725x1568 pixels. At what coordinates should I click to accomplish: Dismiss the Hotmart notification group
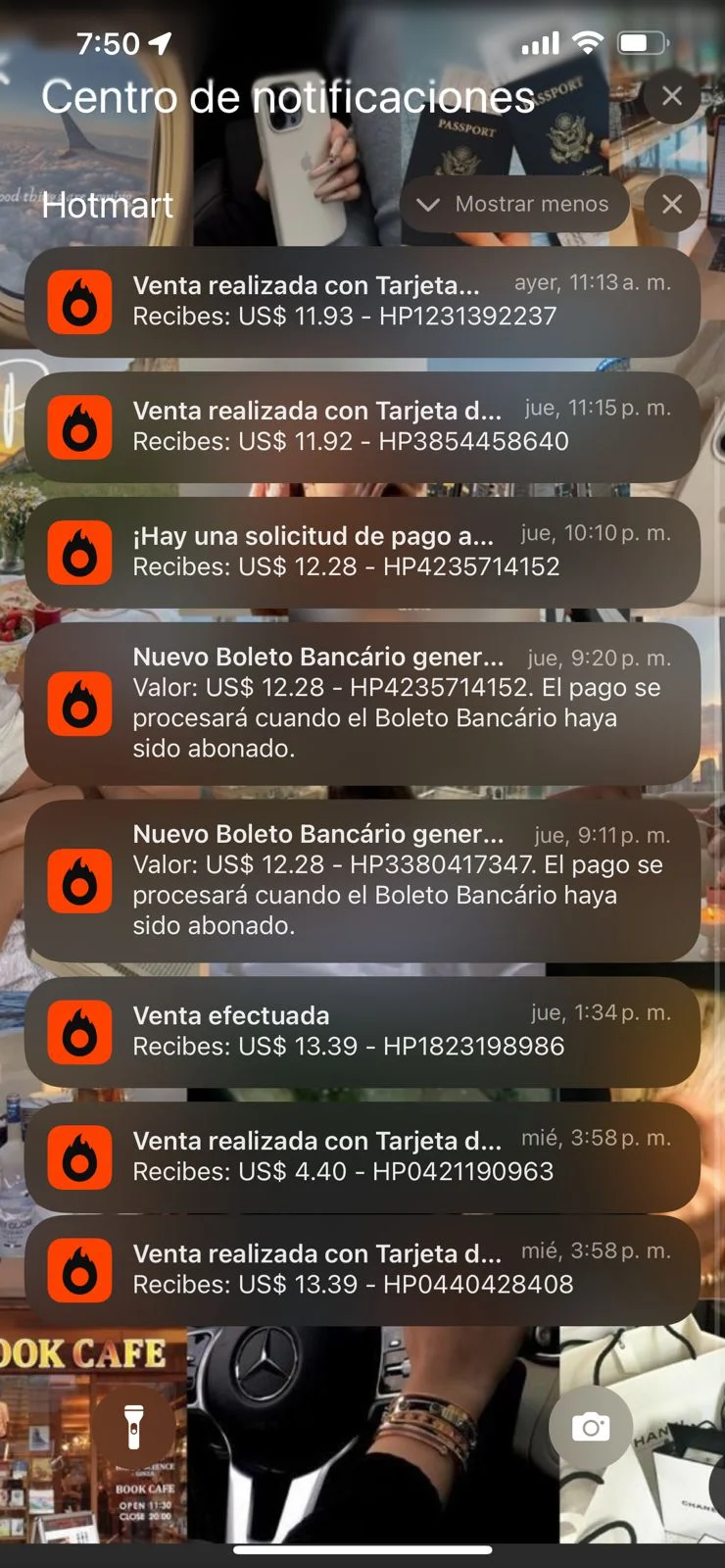click(x=672, y=204)
